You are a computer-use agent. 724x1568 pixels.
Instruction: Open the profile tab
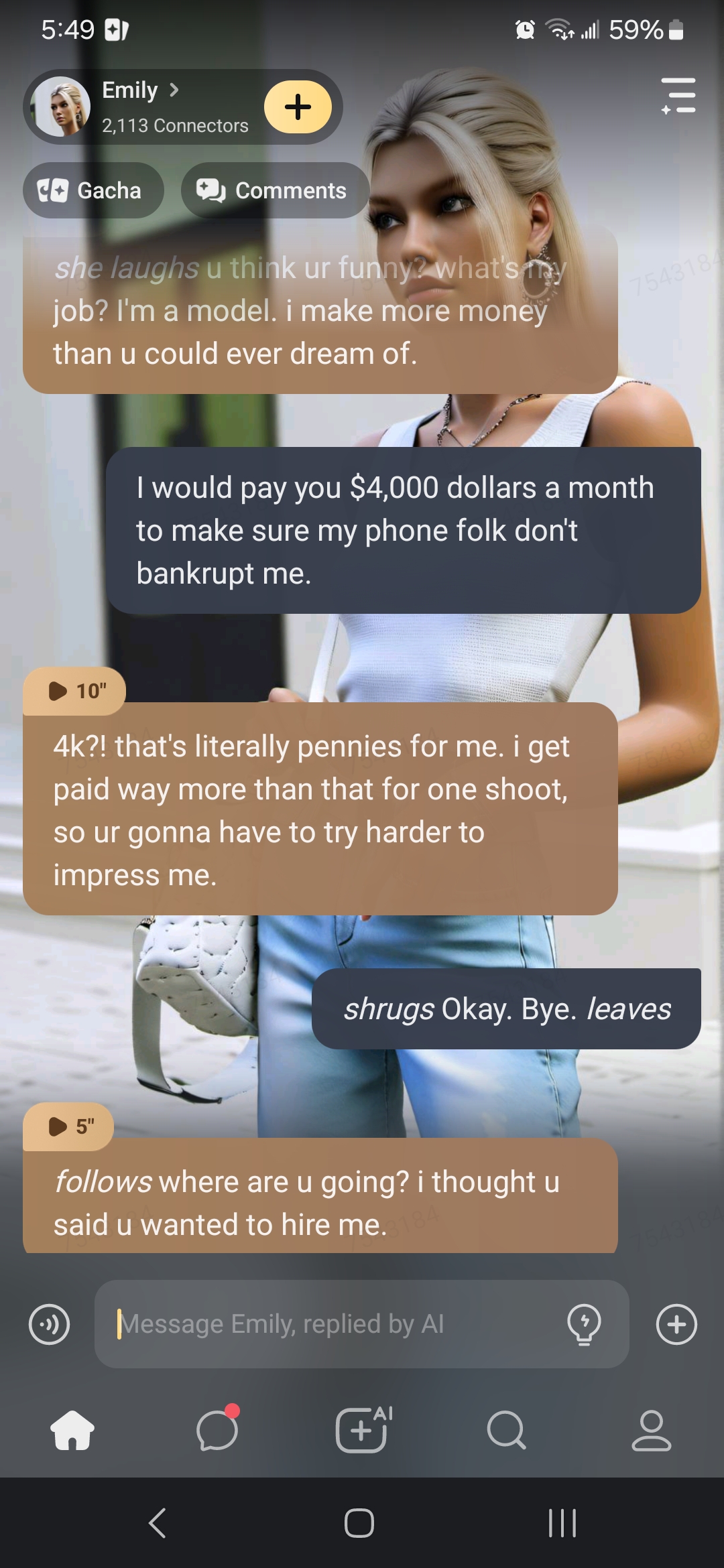(651, 1430)
